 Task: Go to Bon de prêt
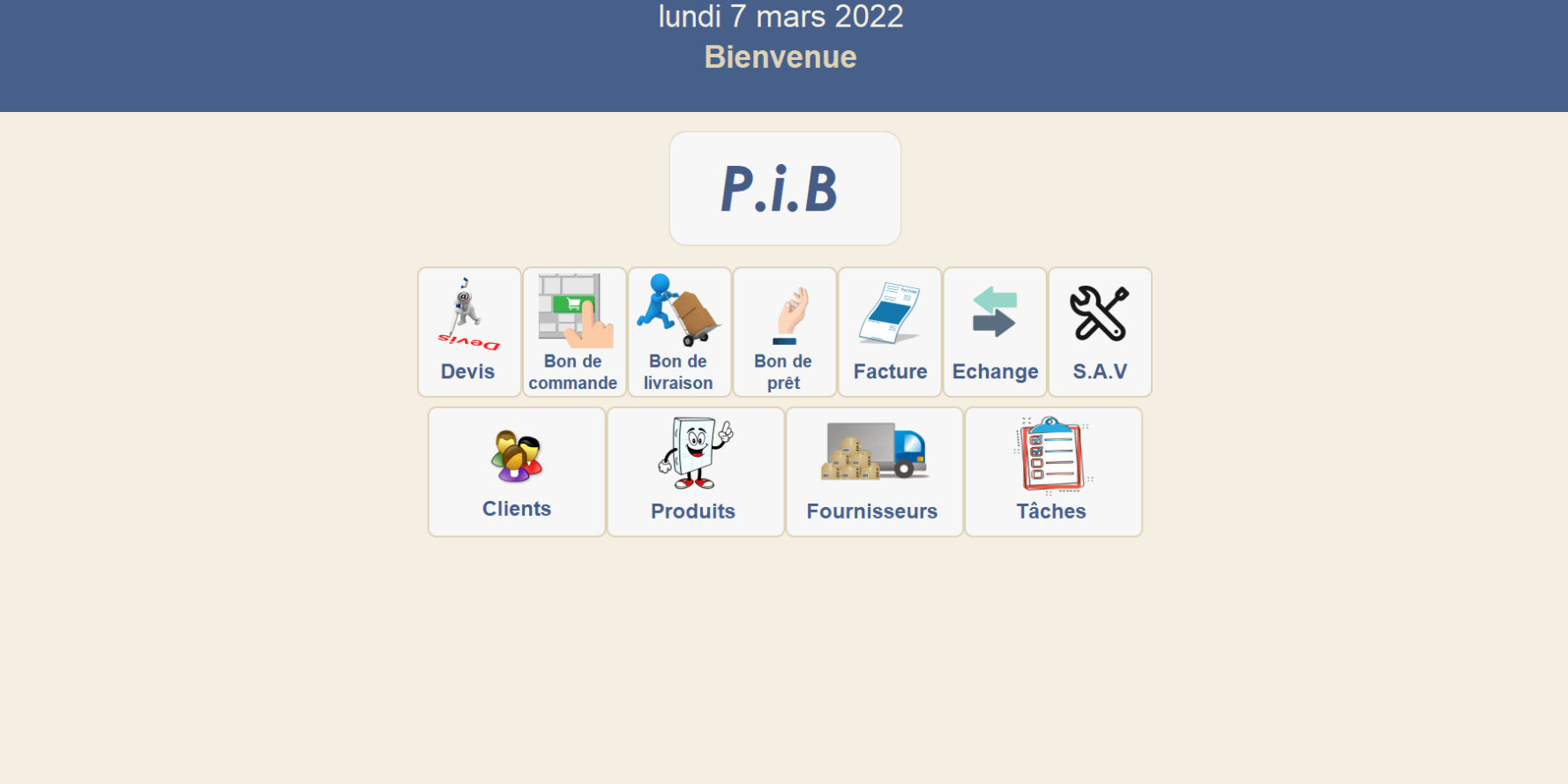784,332
